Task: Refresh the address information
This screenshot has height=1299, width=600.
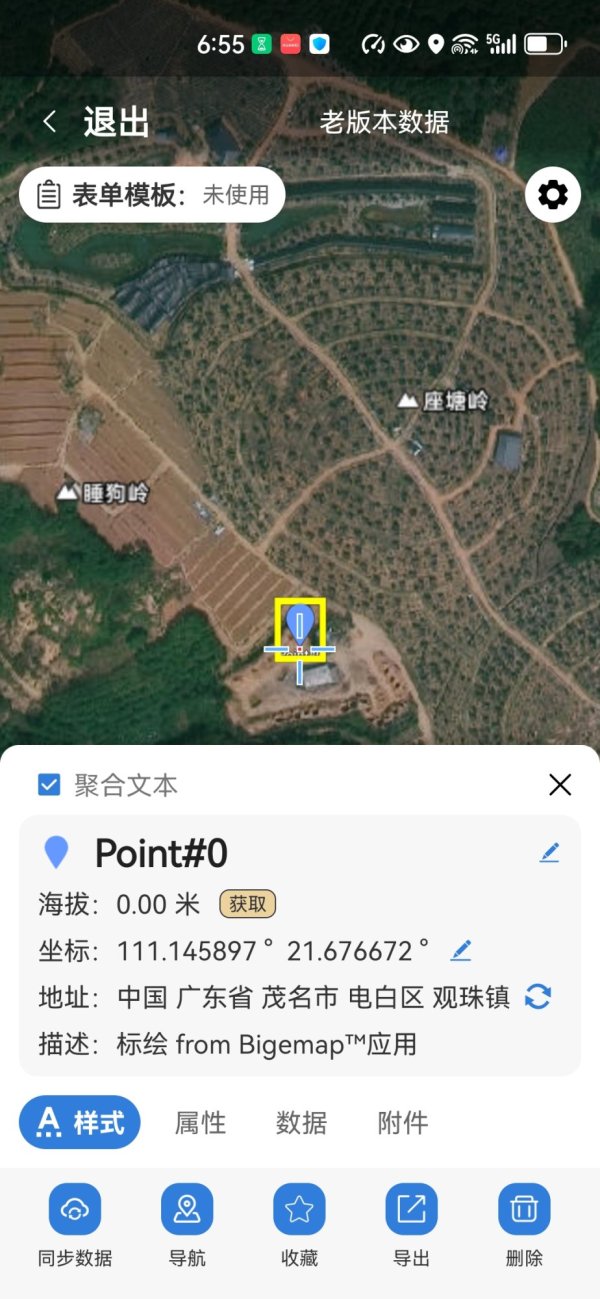Action: [x=538, y=997]
